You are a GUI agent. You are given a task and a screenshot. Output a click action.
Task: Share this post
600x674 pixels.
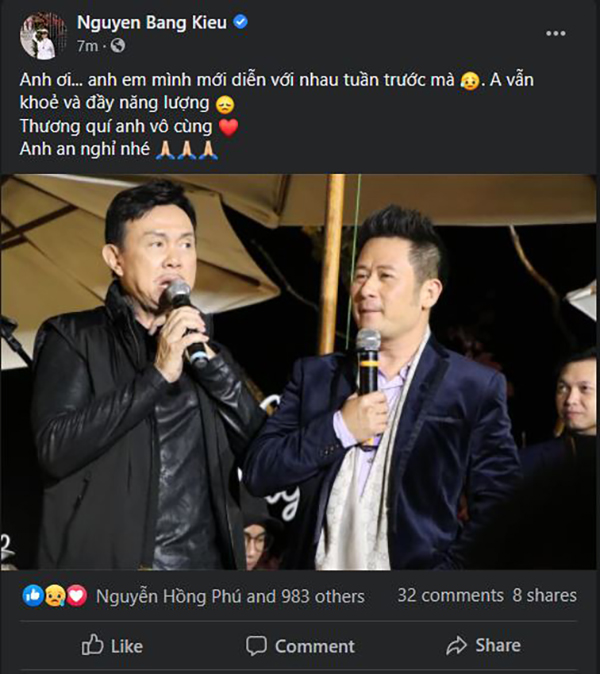tap(484, 645)
